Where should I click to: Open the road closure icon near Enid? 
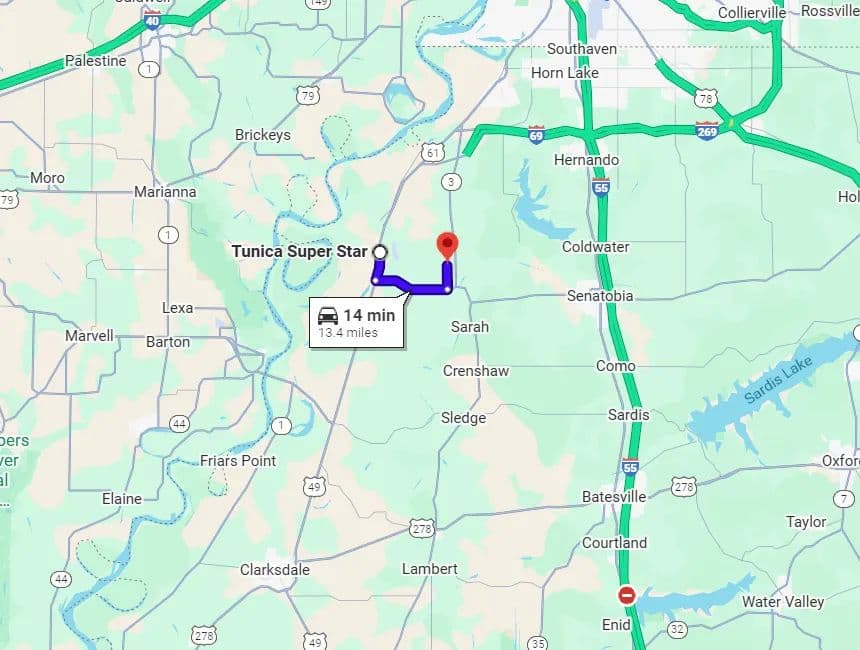point(627,594)
